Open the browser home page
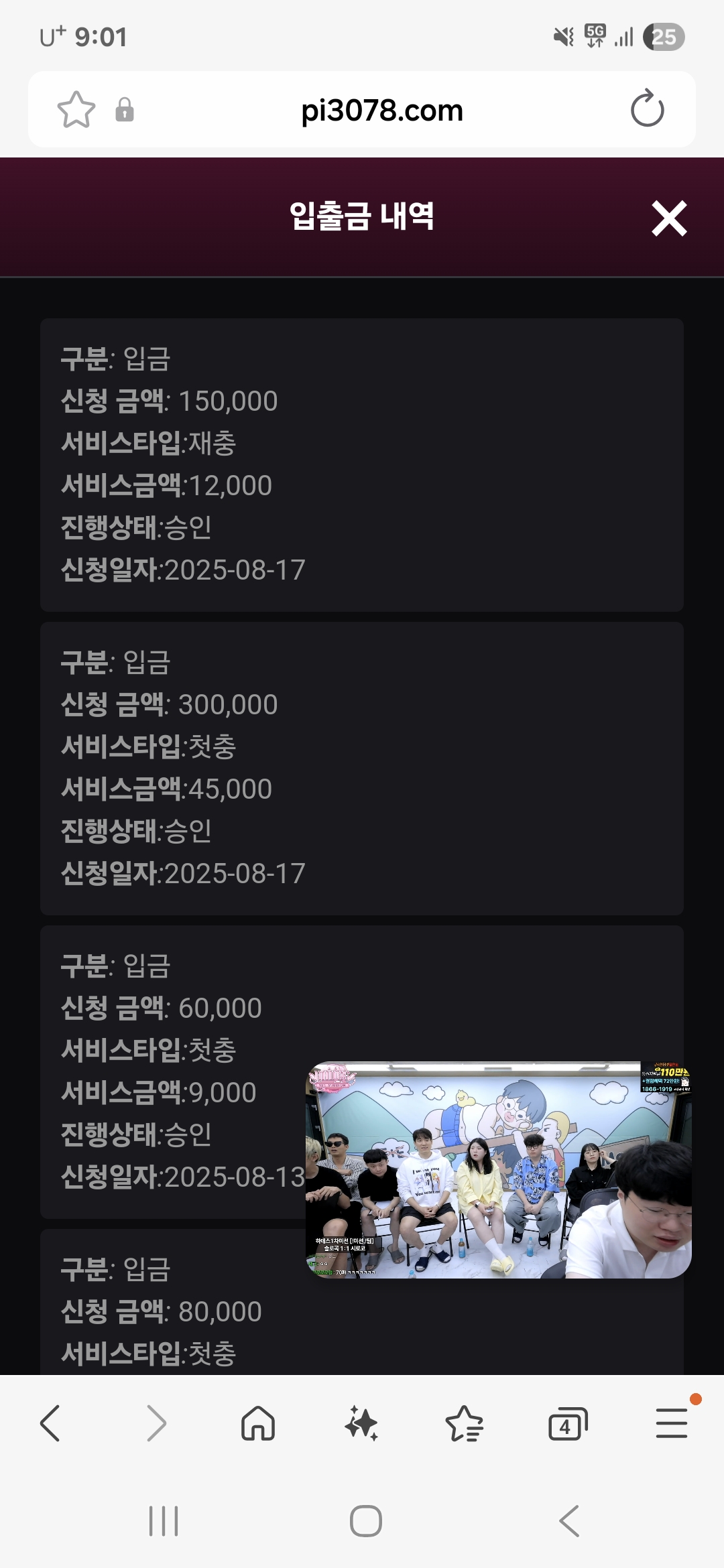This screenshot has width=724, height=1568. [x=258, y=1423]
